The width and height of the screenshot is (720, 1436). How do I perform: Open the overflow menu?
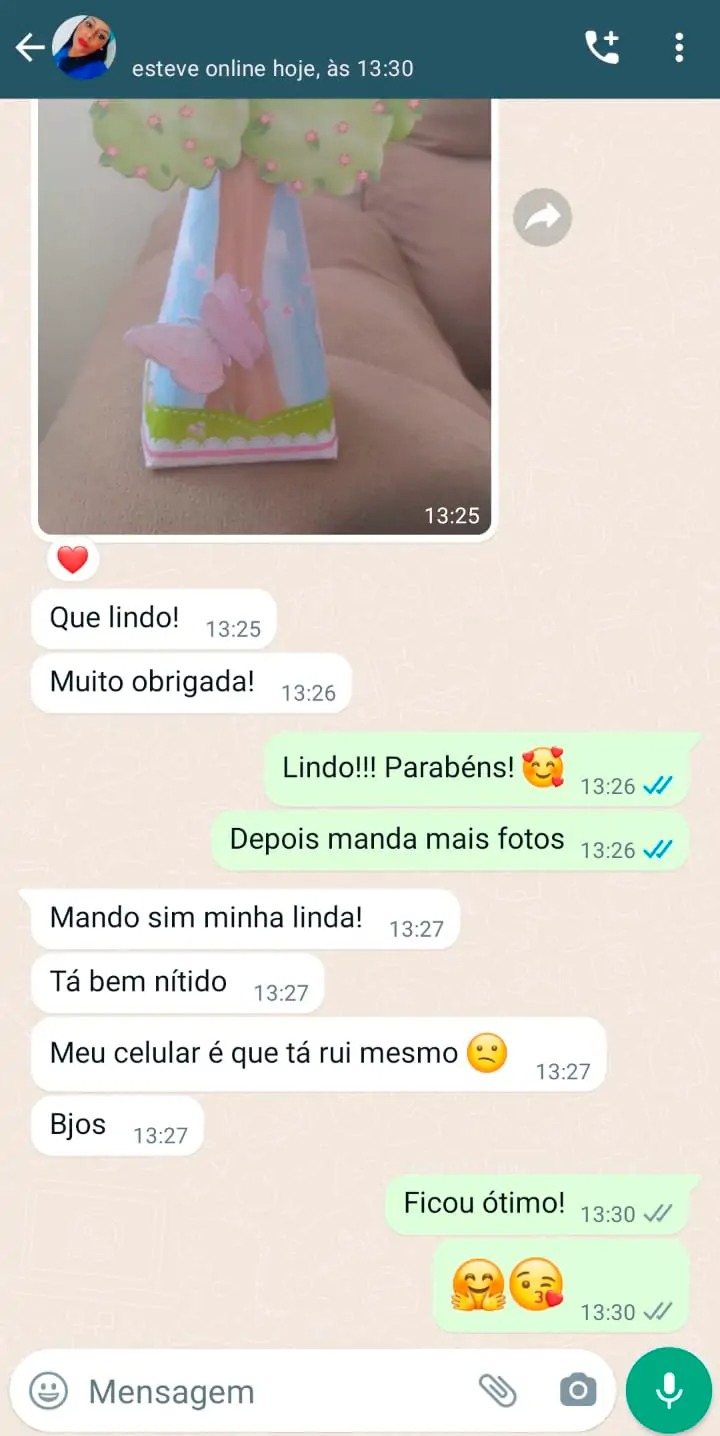coord(679,47)
